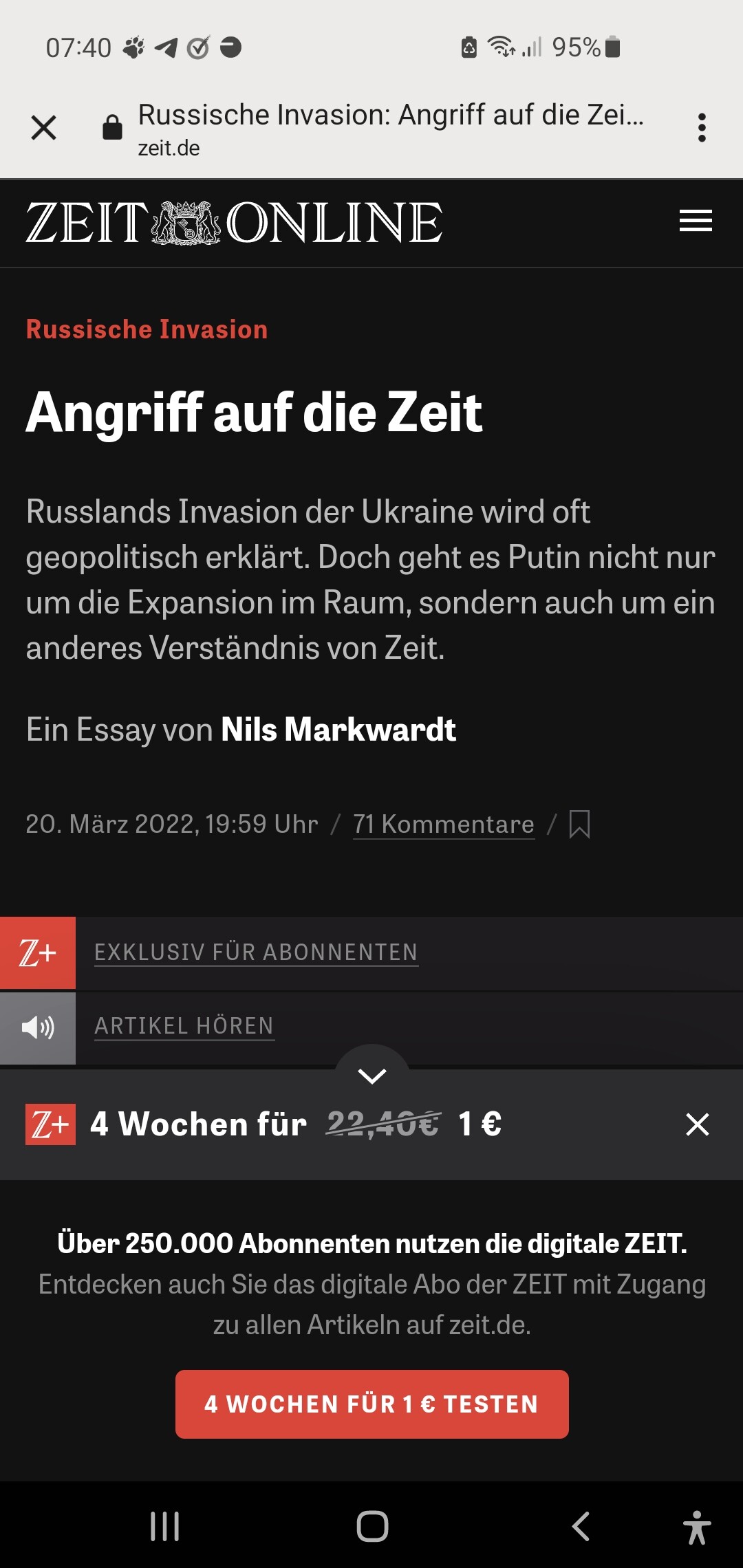Open the ZEIT ONLINE homepage via the logo
This screenshot has height=1568, width=743.
tap(234, 222)
